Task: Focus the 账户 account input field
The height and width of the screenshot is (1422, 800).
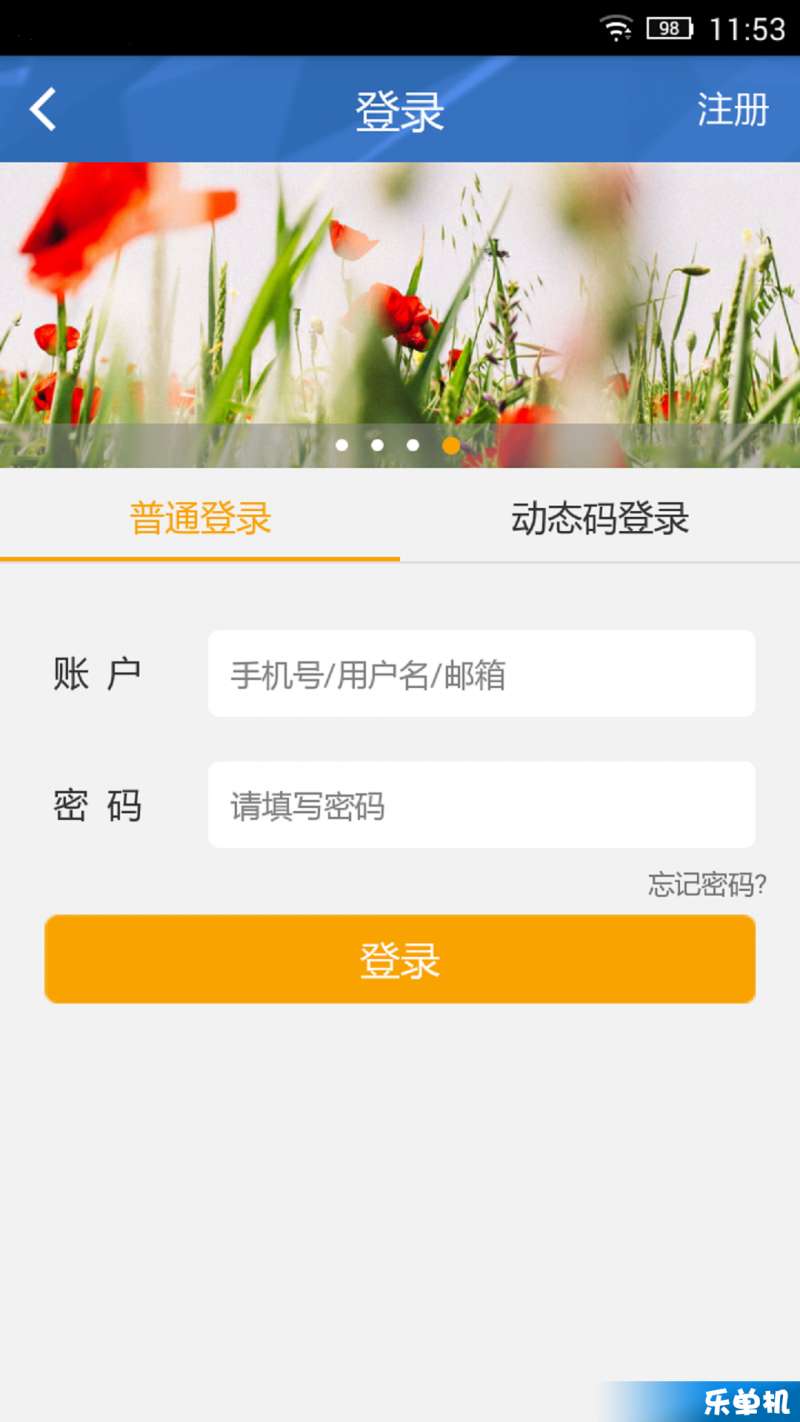Action: click(481, 674)
